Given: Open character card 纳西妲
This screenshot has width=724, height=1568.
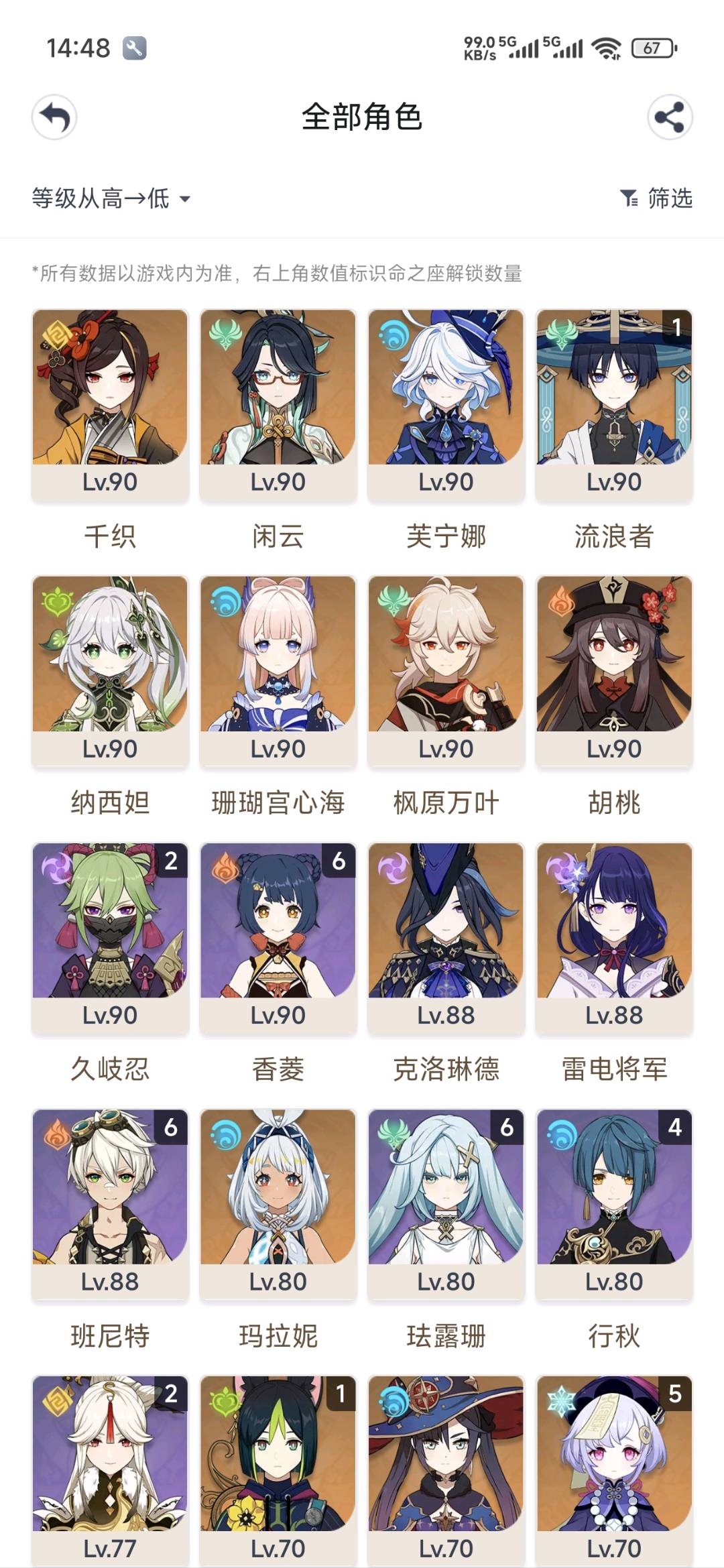Looking at the screenshot, I should 110,669.
